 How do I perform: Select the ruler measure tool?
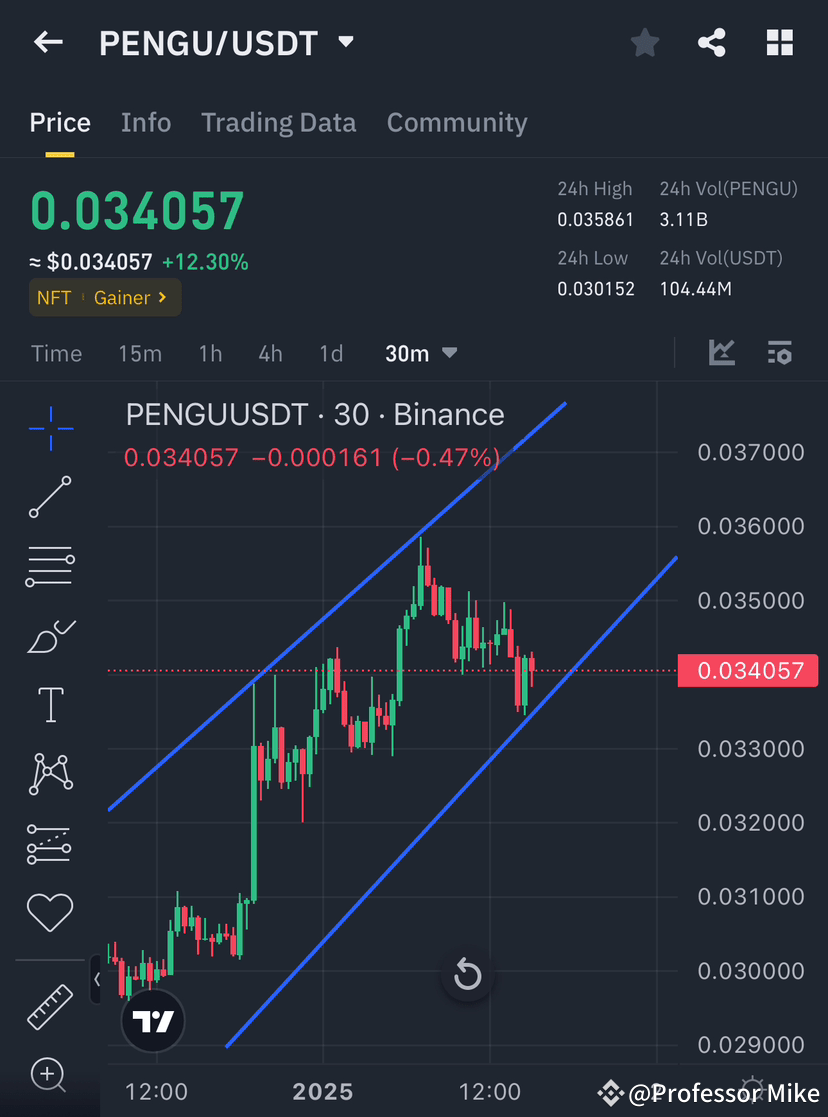[x=50, y=1005]
